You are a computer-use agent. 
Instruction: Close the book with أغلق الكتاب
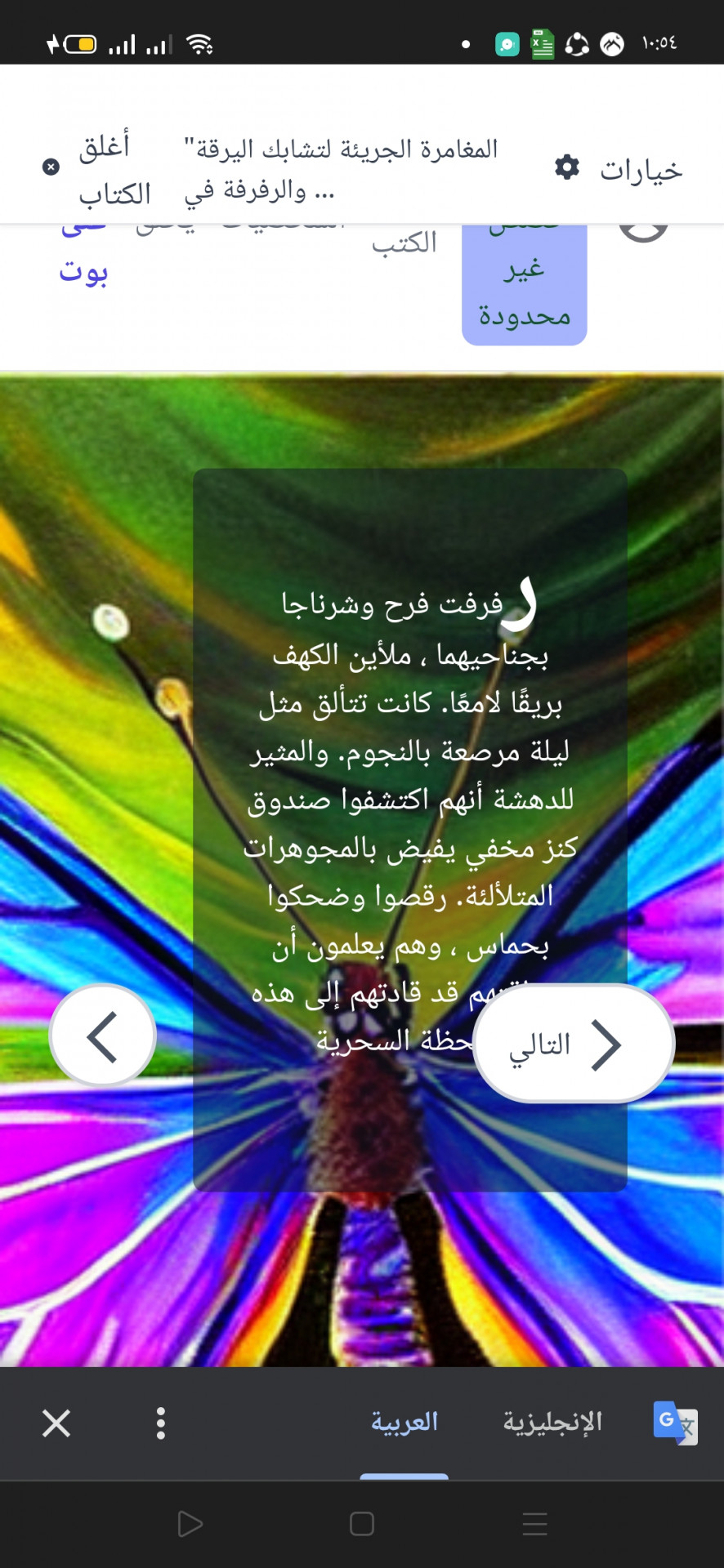tap(98, 171)
